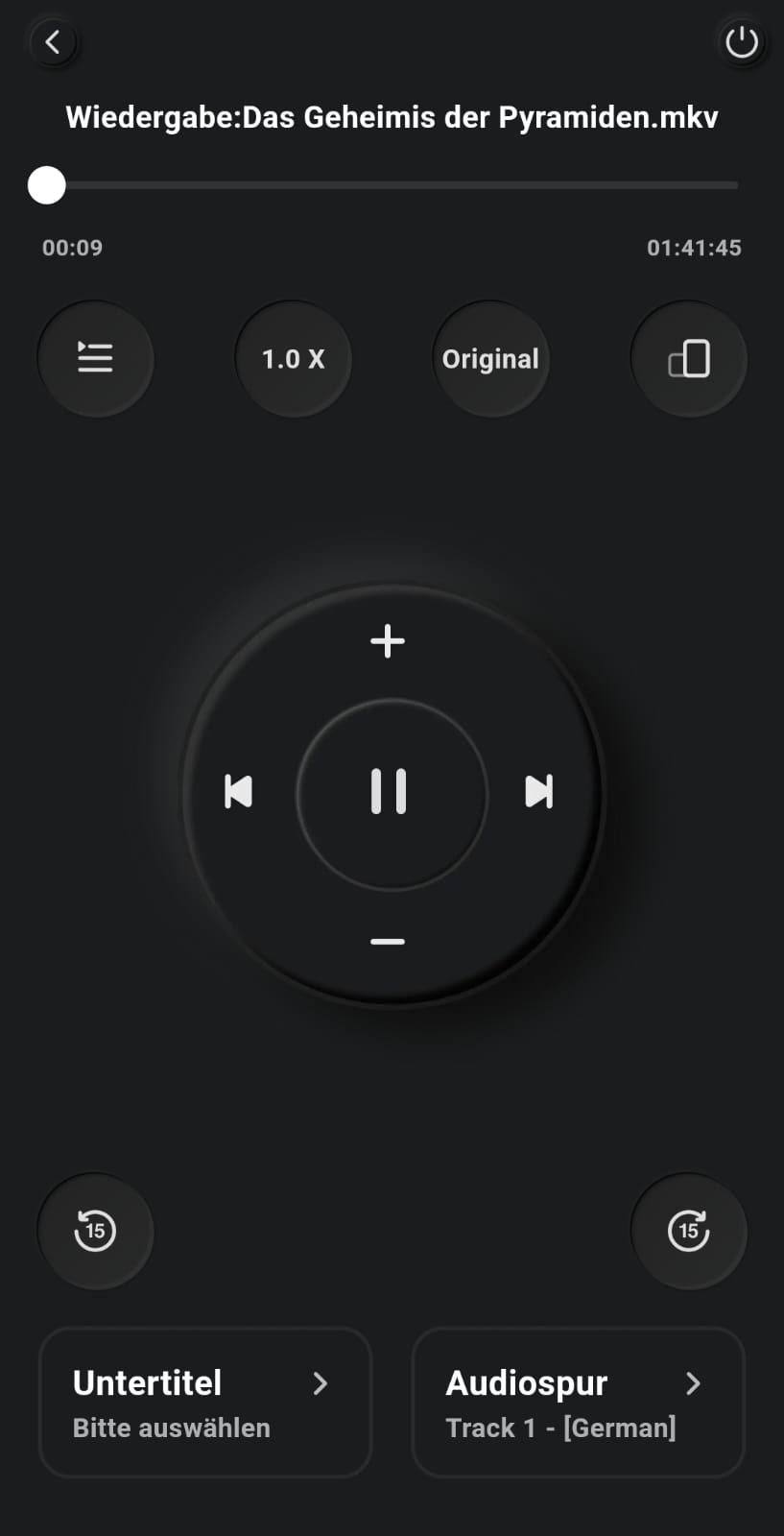Fast forward 15 seconds
Viewport: 784px width, 1536px height.
point(688,1231)
